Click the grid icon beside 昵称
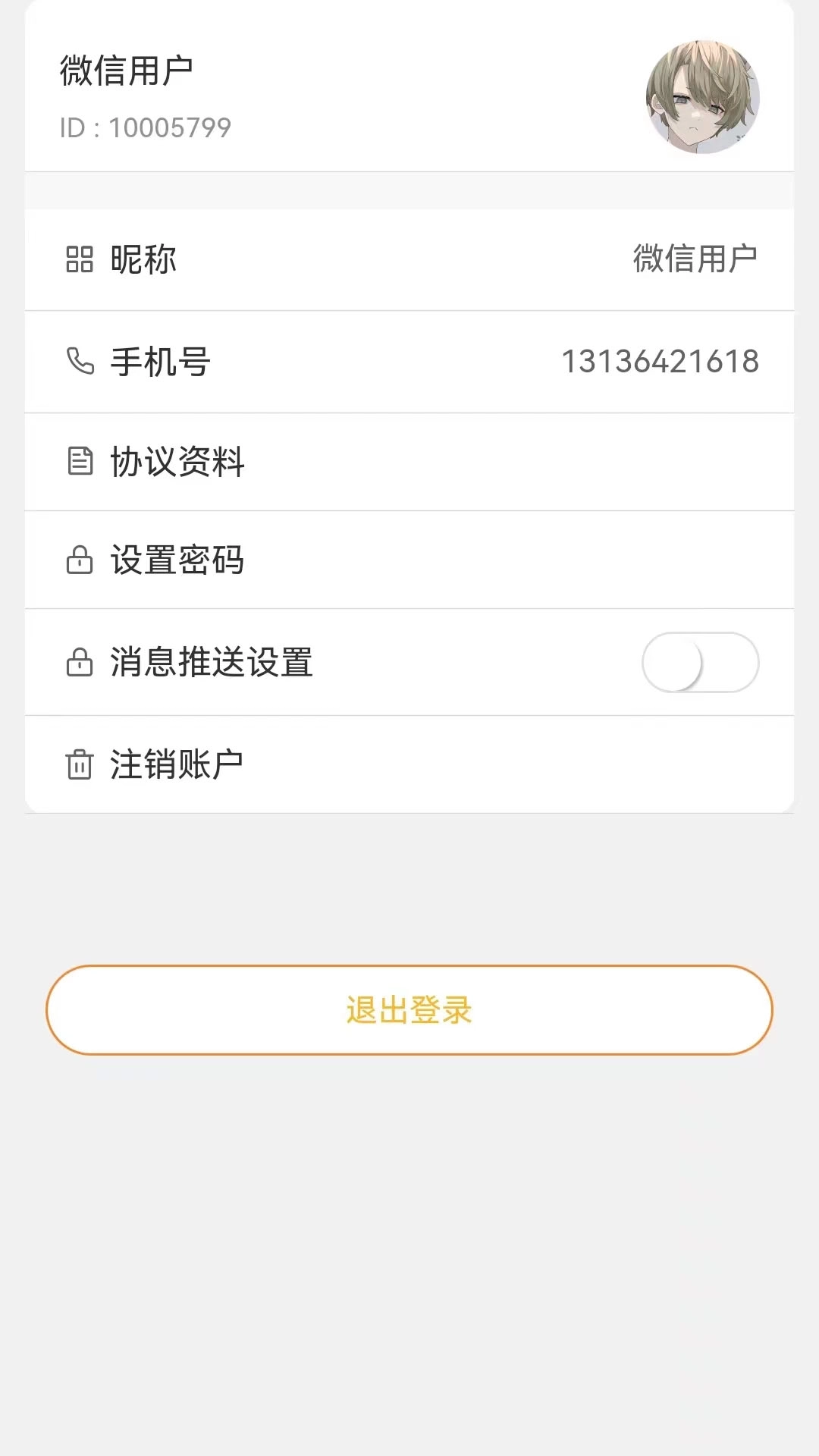Screen dimensions: 819x1456 click(x=81, y=259)
